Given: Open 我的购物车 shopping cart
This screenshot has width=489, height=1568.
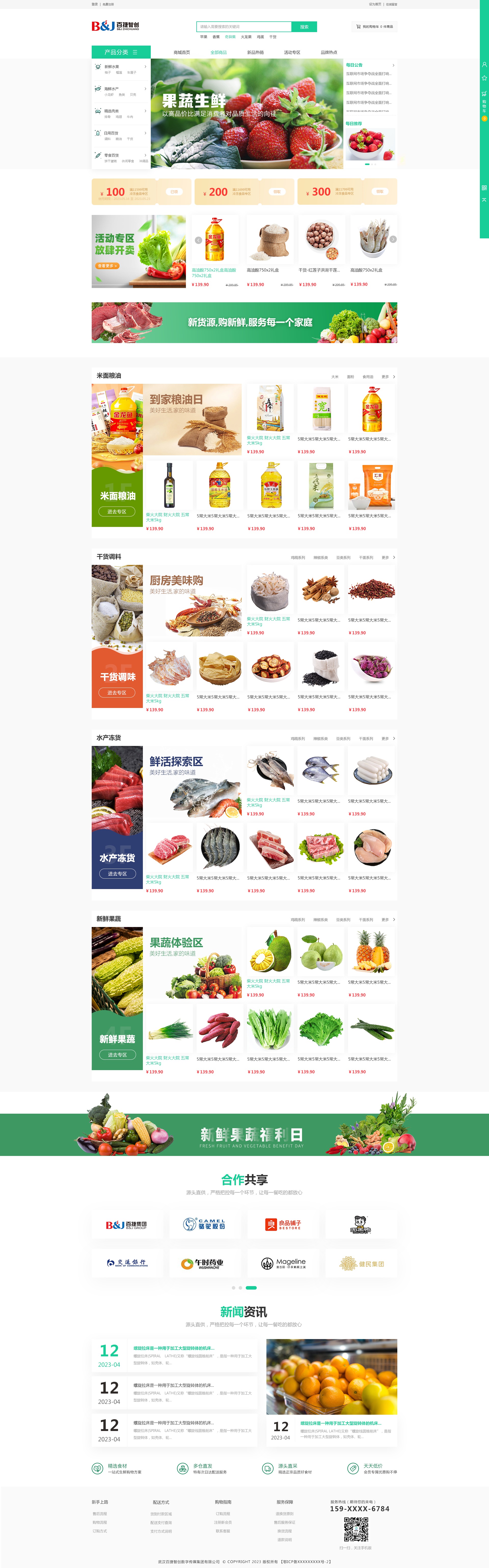Looking at the screenshot, I should point(374,27).
